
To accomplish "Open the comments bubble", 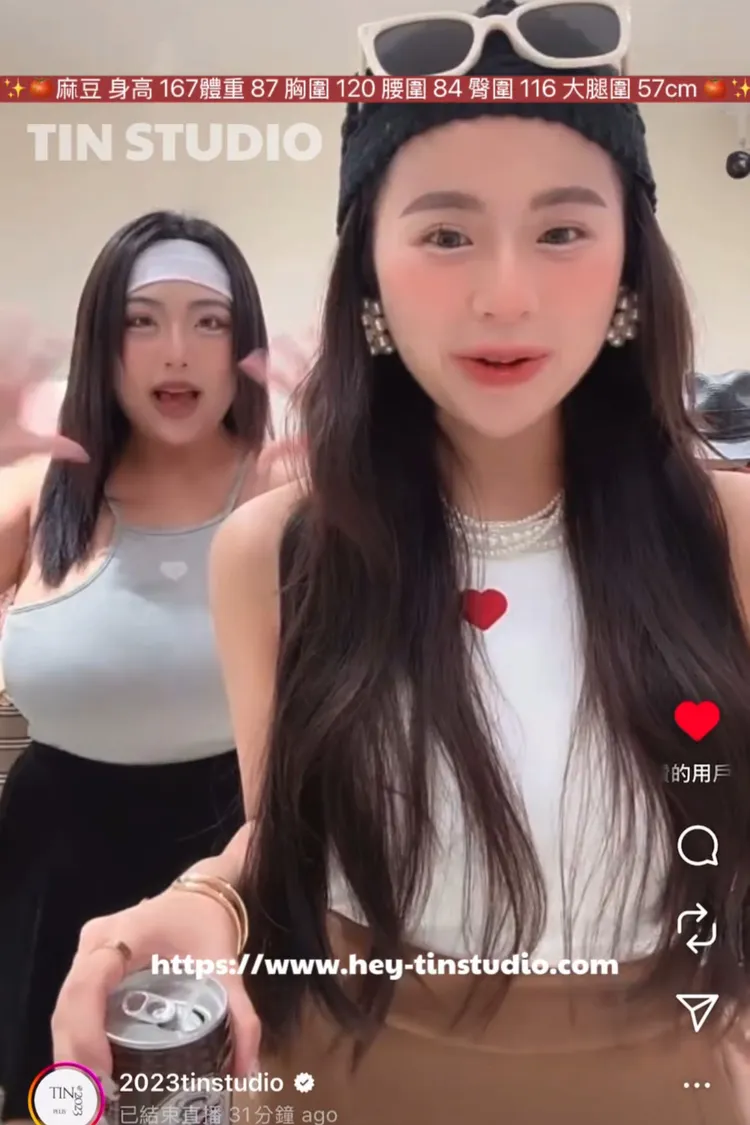I will tap(697, 846).
